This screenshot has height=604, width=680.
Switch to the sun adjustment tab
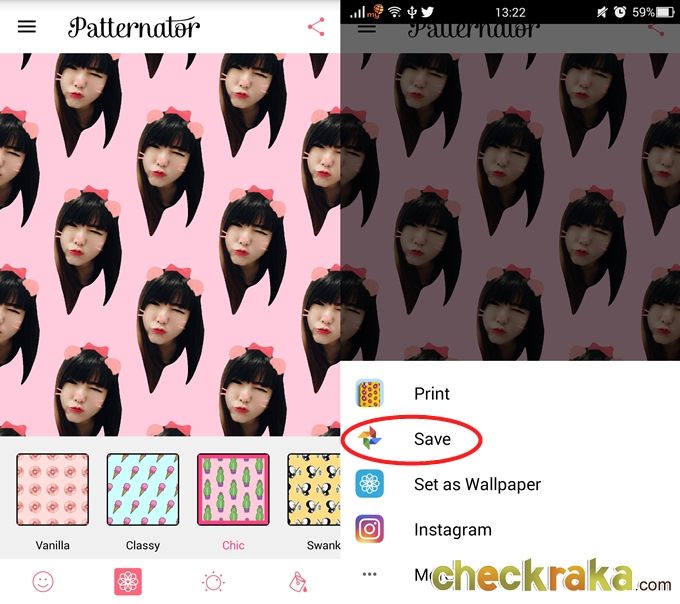[213, 581]
